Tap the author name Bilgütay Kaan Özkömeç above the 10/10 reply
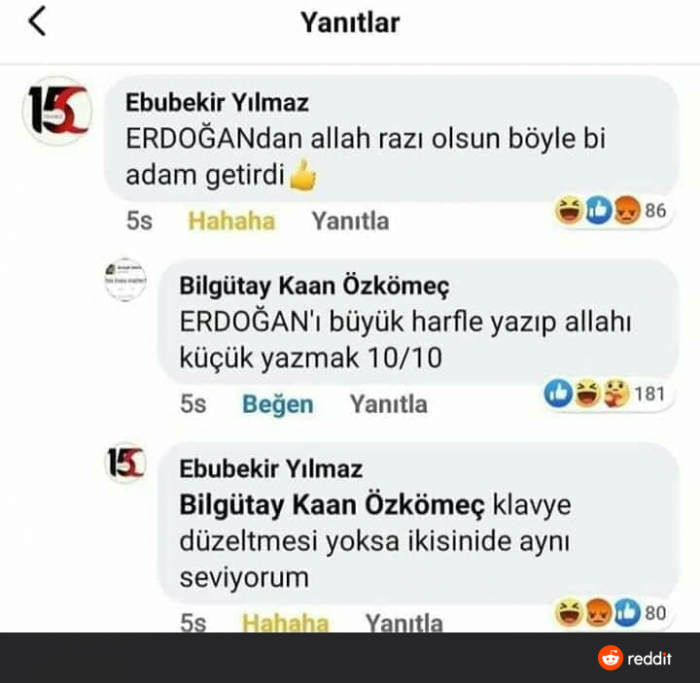This screenshot has width=700, height=683. [314, 285]
